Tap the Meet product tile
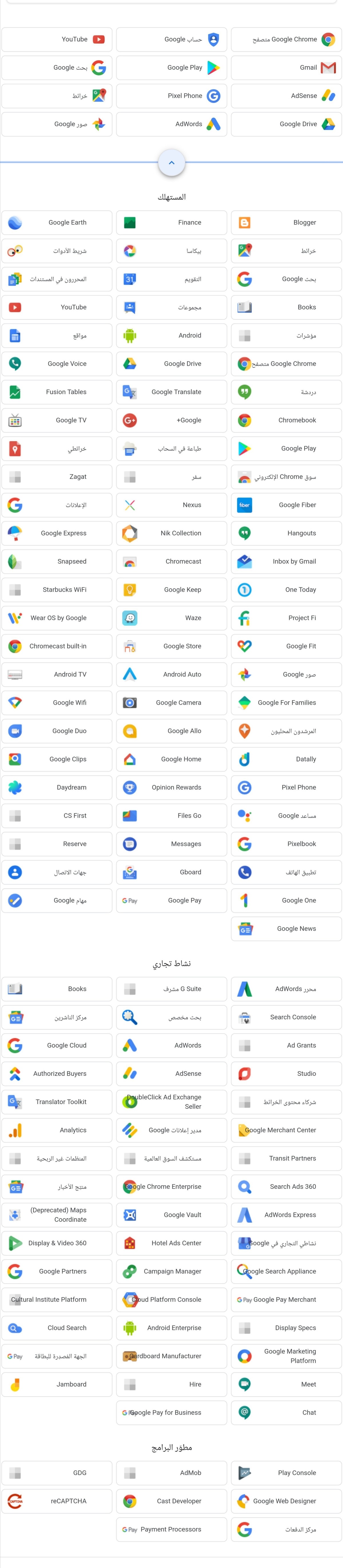 click(286, 1384)
